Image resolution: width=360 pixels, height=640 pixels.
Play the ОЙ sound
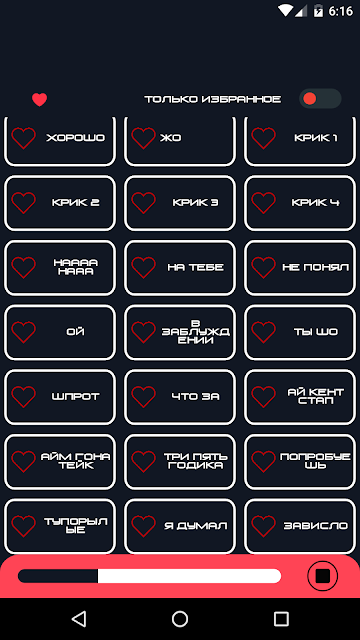[x=60, y=332]
